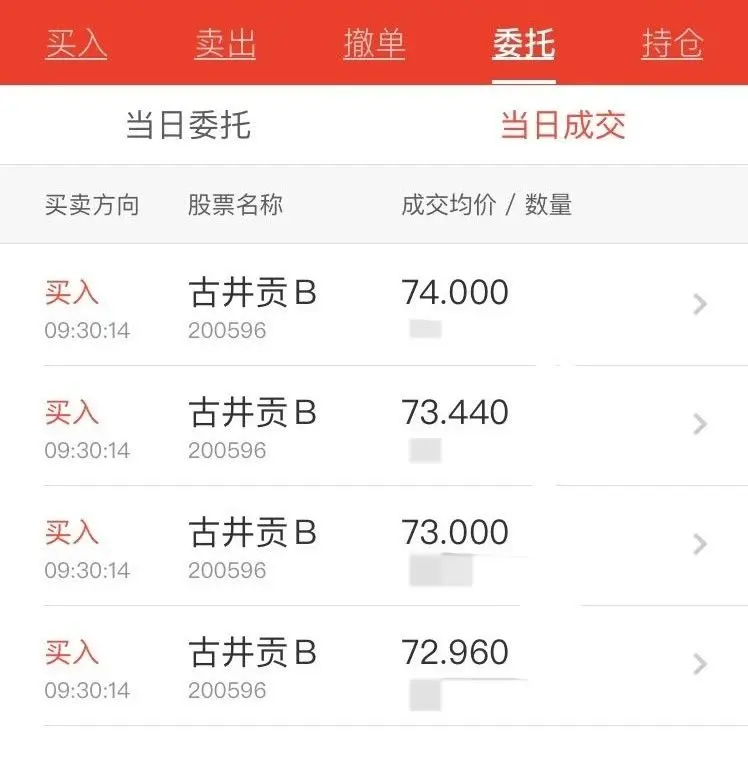Switch to the 买入 tab
The height and width of the screenshot is (762, 748).
click(76, 44)
